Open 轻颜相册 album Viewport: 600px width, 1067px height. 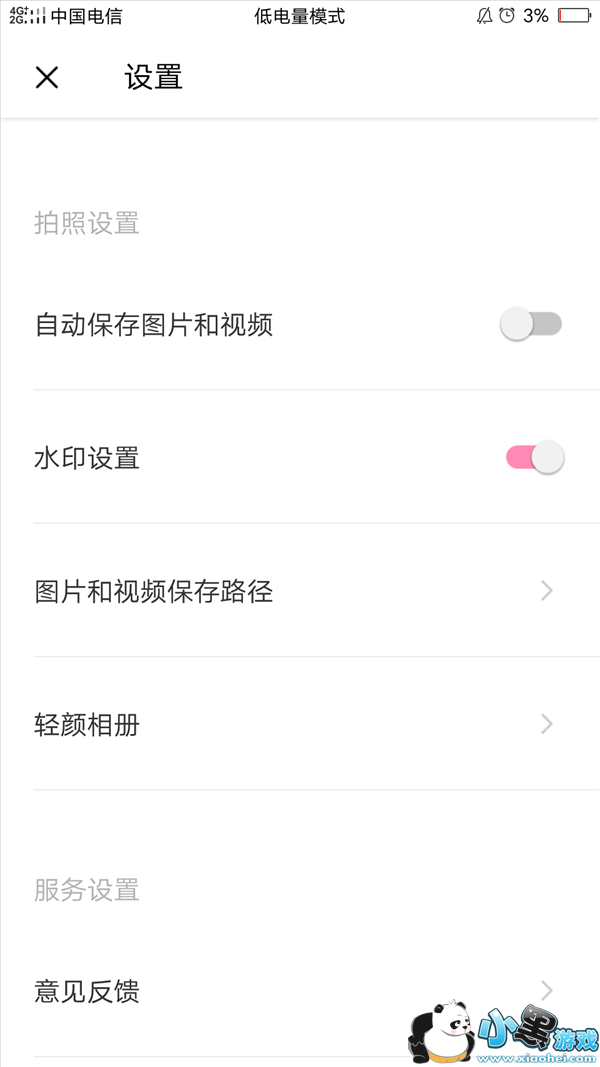tap(300, 724)
